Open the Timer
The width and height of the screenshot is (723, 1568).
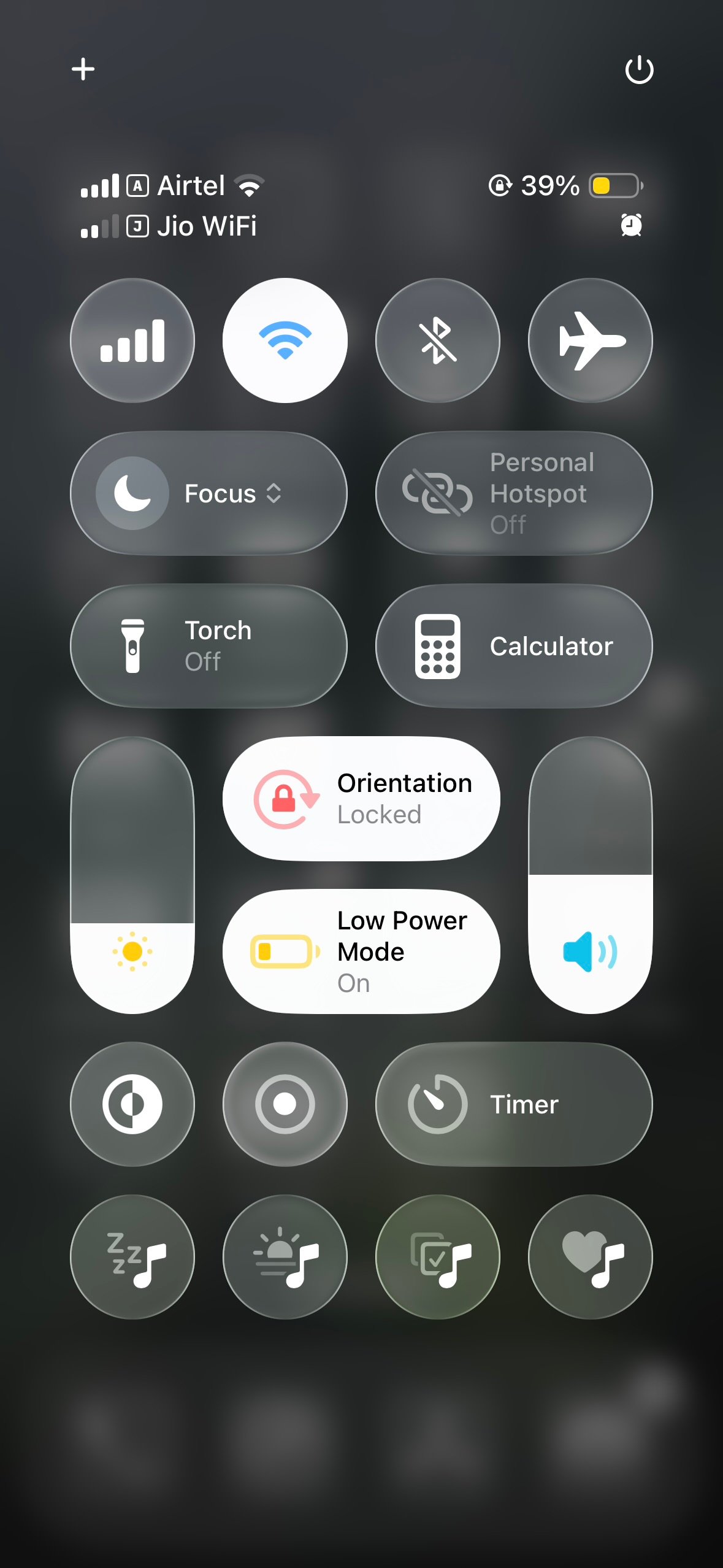[x=514, y=1104]
